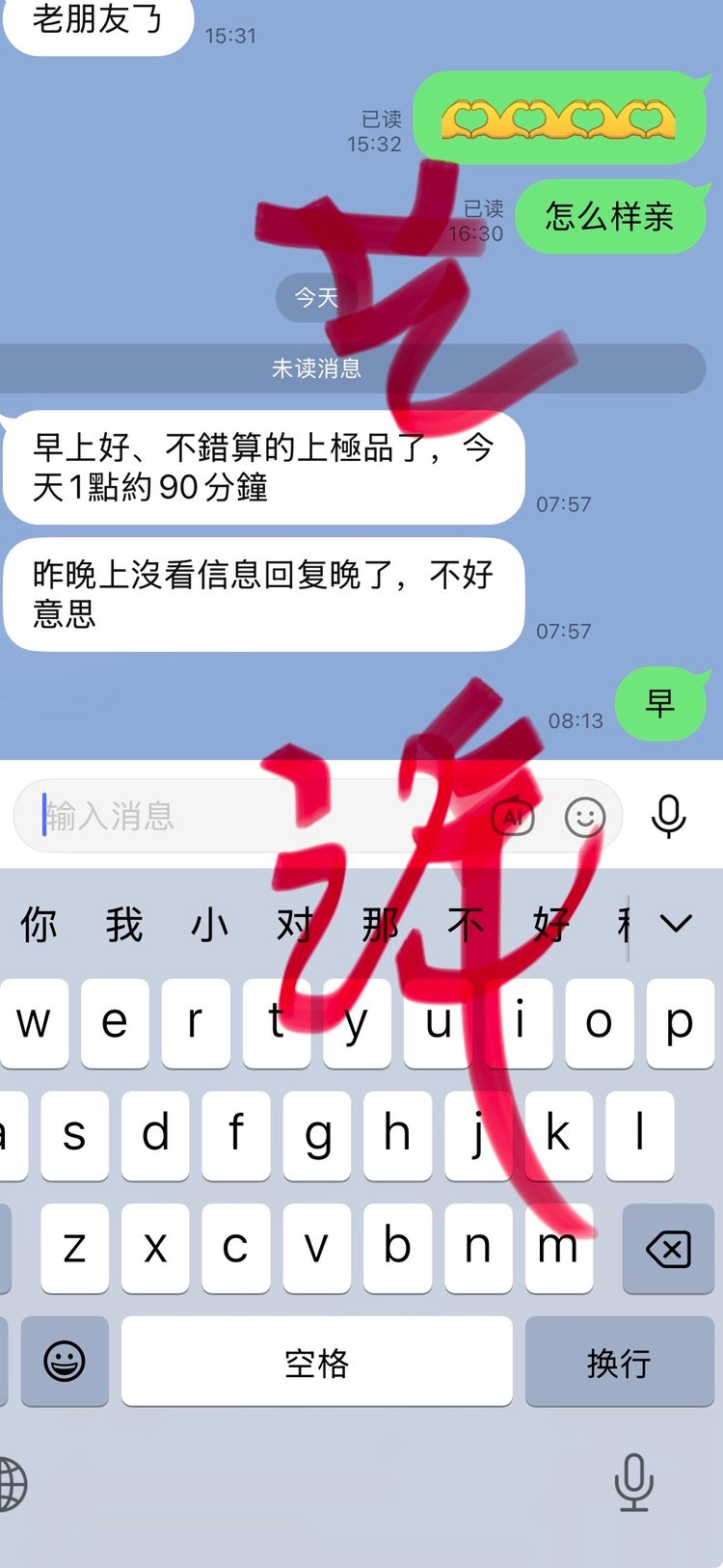Screen dimensions: 723x1568
Task: Switch keyboard language with the globe
Action: 13,1484
